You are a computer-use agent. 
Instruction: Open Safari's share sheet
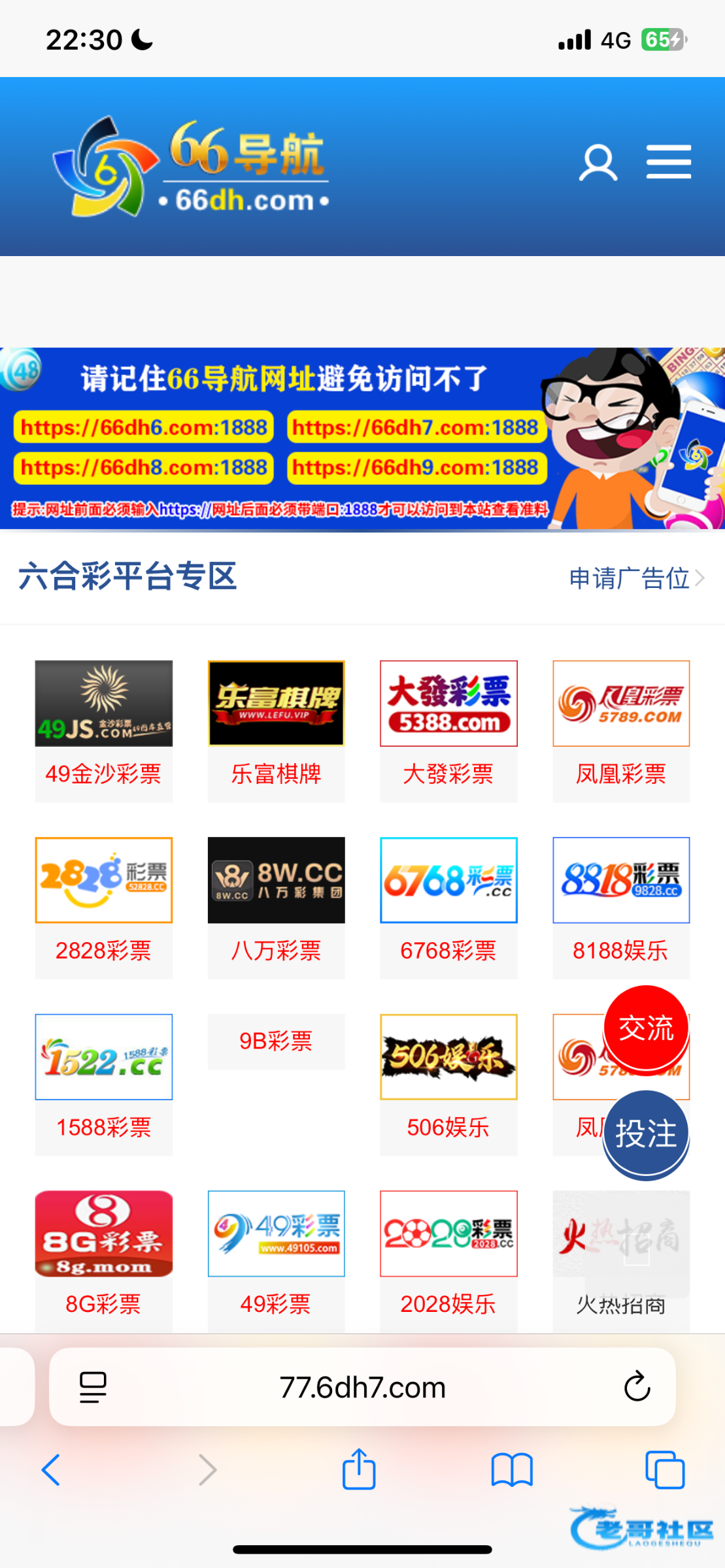click(359, 1470)
